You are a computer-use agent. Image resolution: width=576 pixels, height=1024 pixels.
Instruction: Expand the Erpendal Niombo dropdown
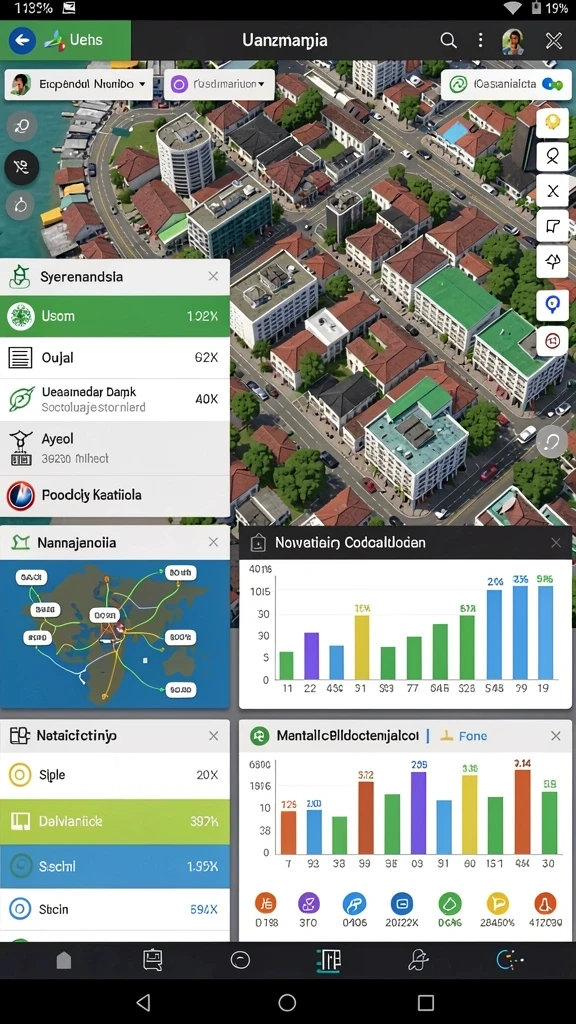coord(79,84)
